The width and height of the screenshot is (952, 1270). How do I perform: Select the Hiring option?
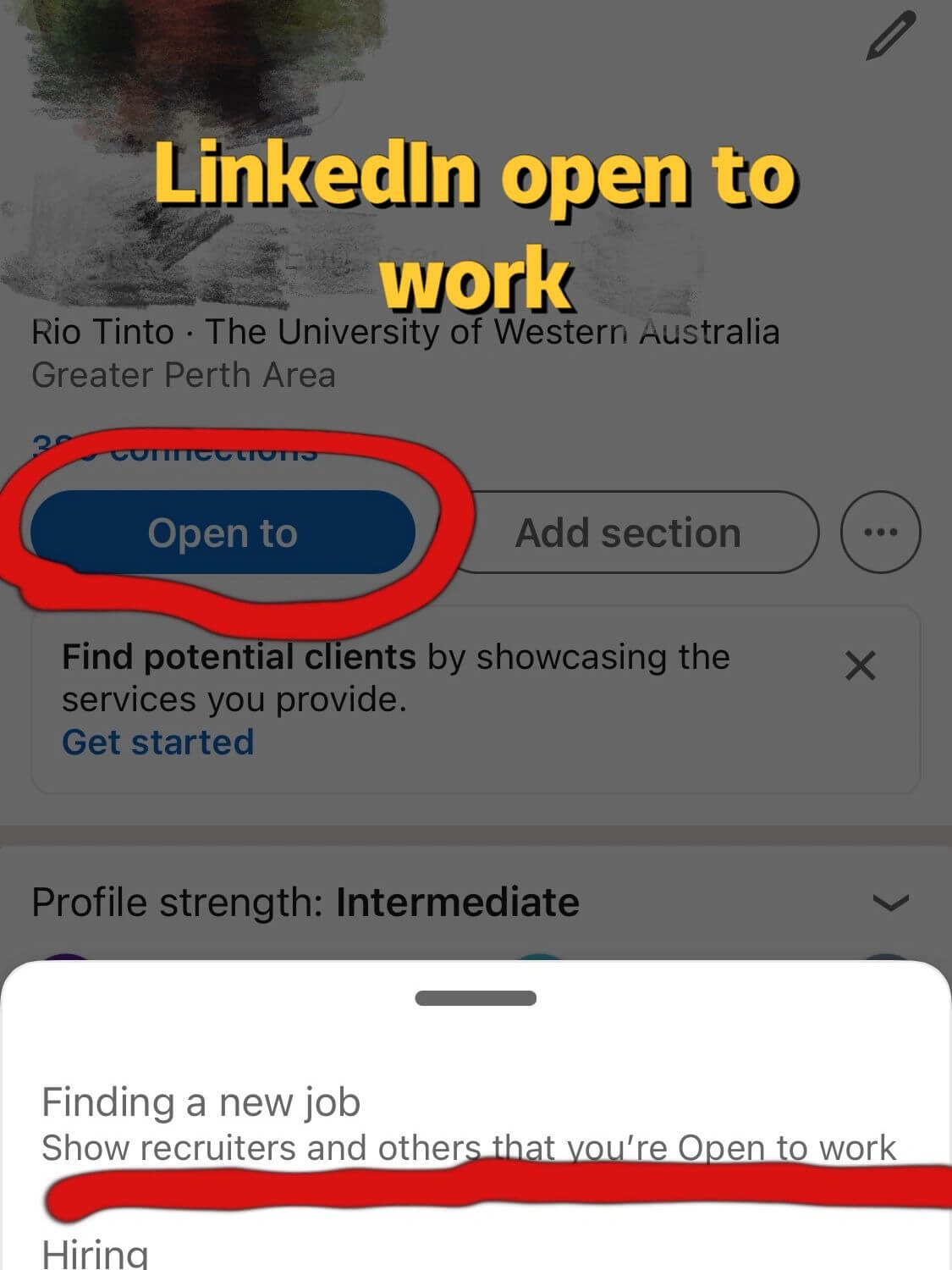pos(95,1253)
